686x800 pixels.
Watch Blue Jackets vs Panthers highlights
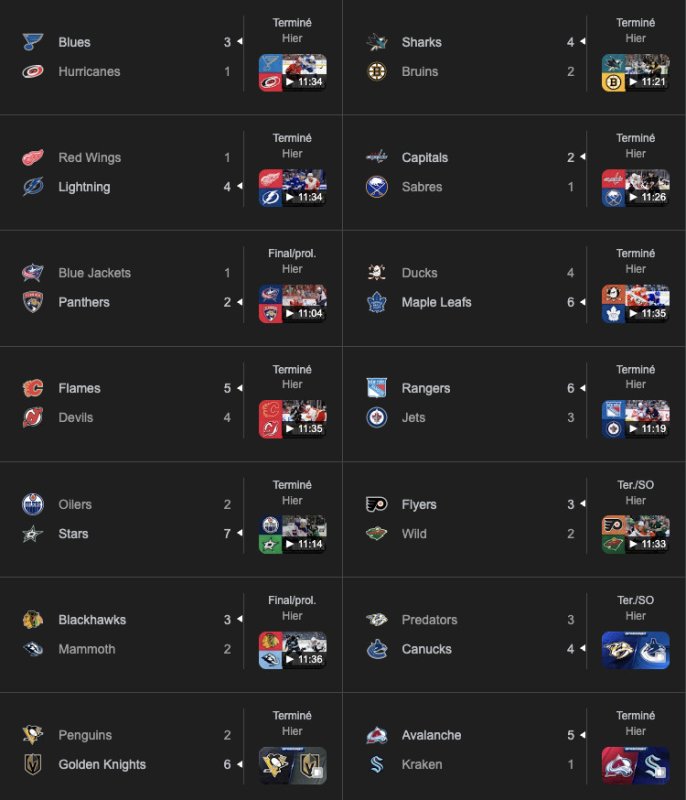click(292, 303)
